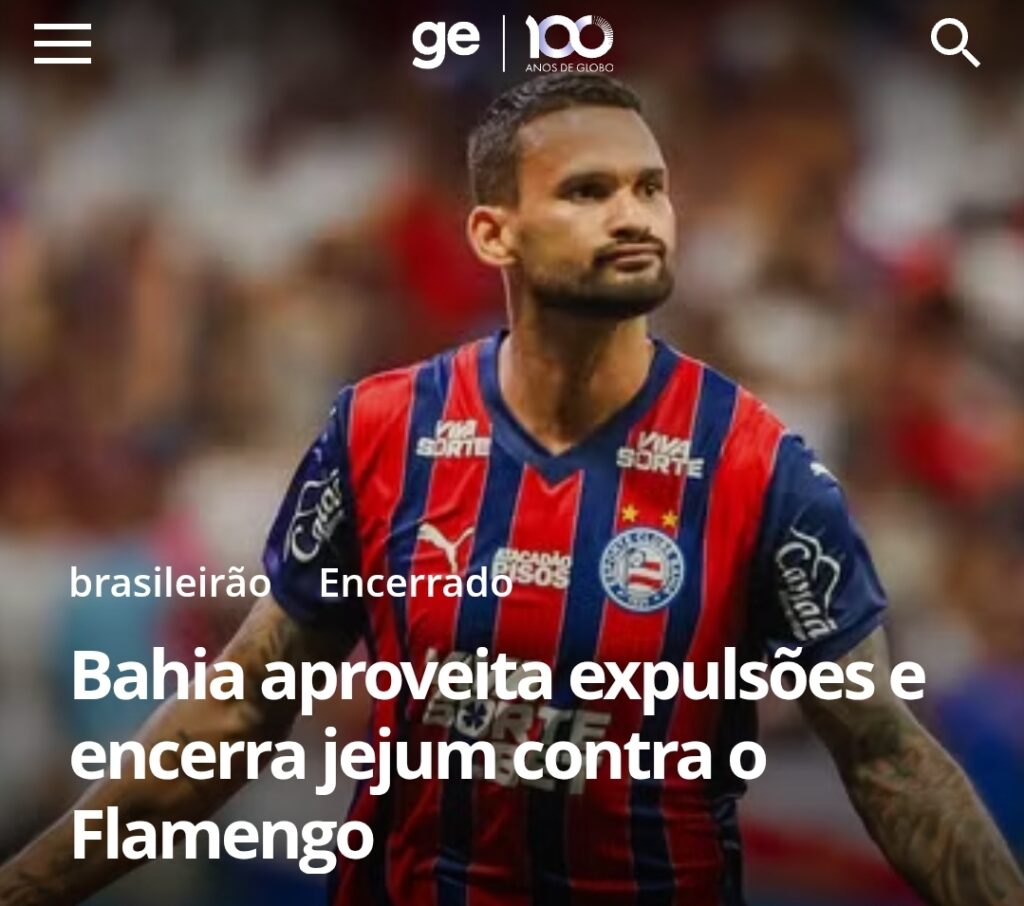
Task: Open the brasileirão section link
Action: tap(170, 582)
